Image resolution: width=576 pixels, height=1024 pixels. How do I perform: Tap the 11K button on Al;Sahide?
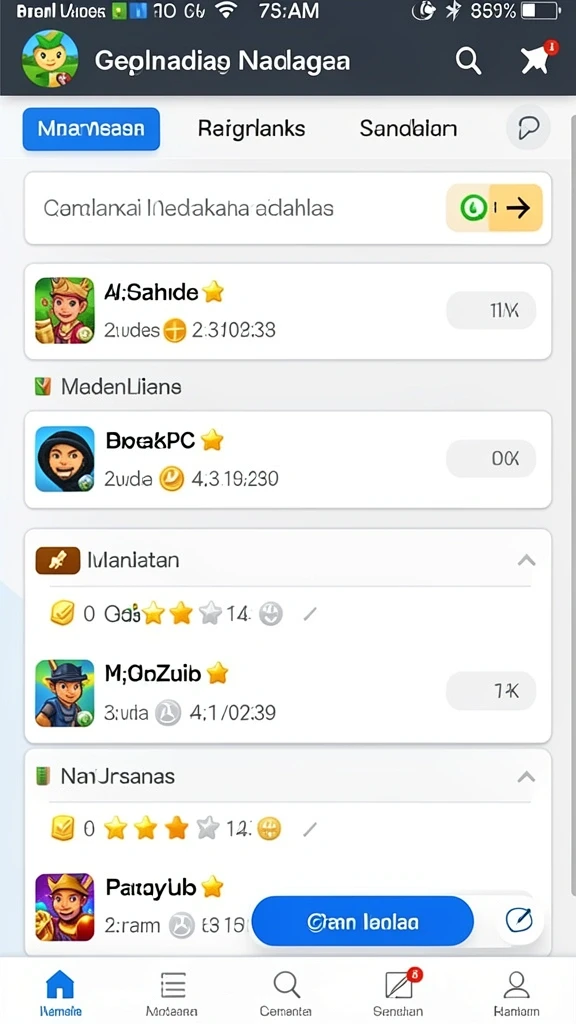pos(491,311)
